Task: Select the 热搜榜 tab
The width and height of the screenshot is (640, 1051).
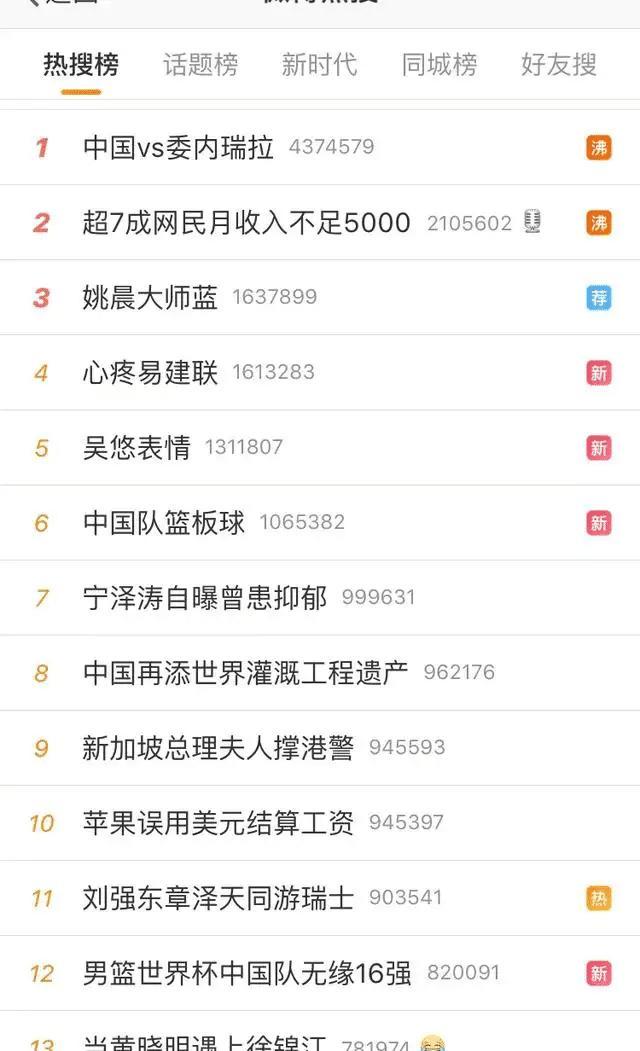Action: 81,65
